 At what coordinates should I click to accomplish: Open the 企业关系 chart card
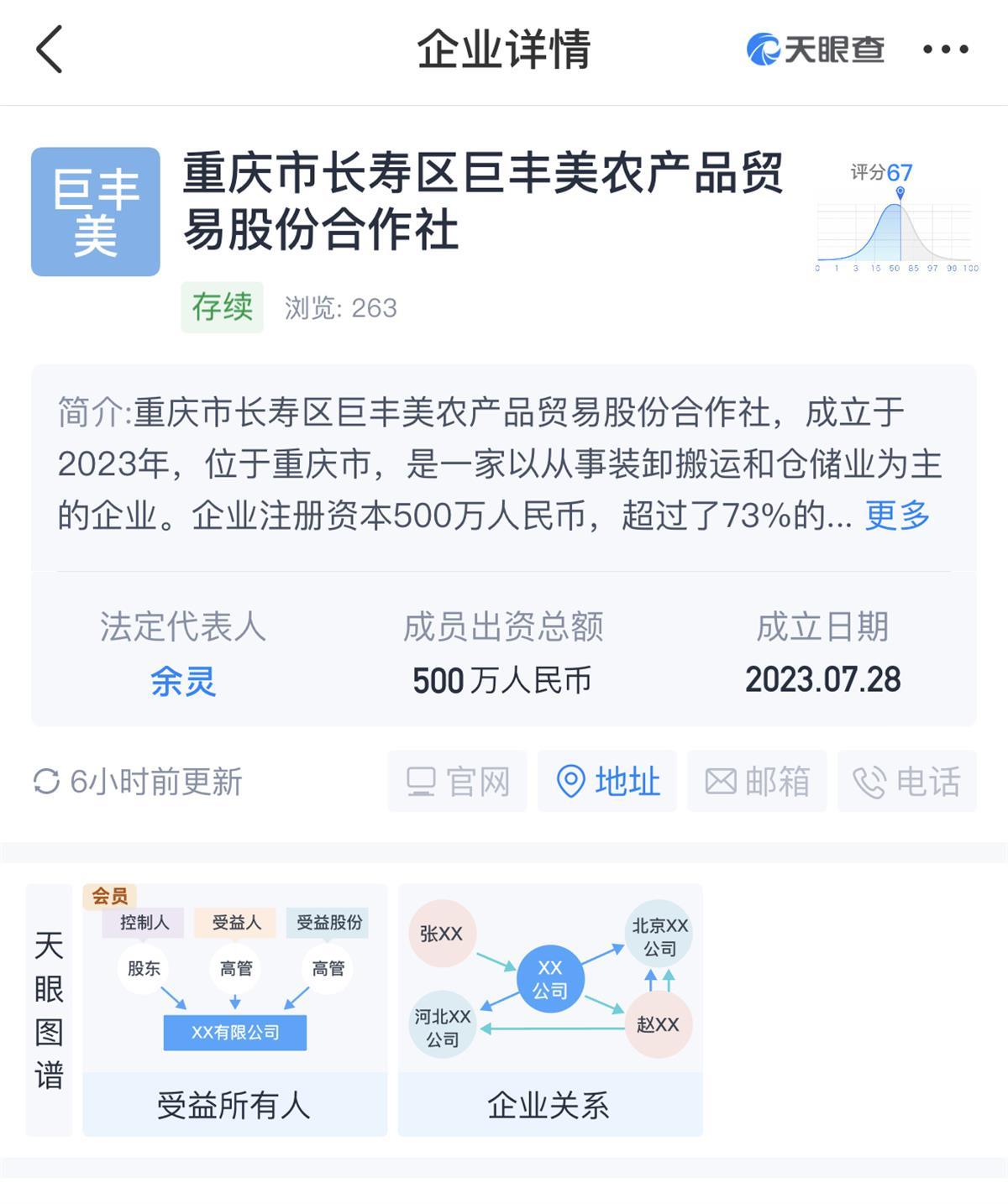[550, 1011]
